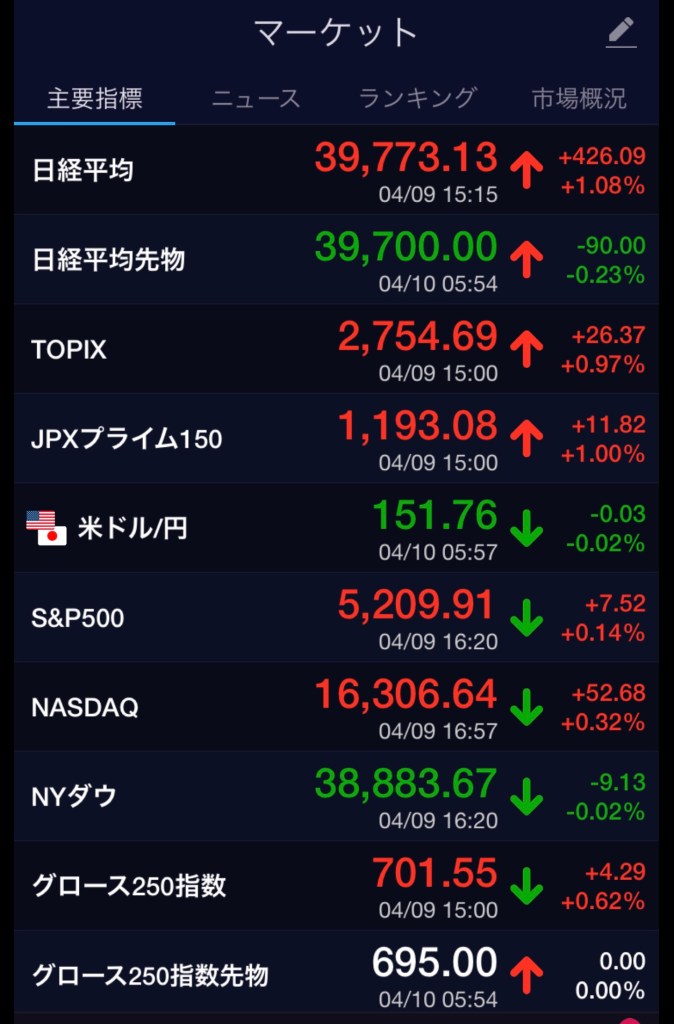Switch to the ランキング tab
Image resolution: width=674 pixels, height=1024 pixels.
(x=417, y=98)
